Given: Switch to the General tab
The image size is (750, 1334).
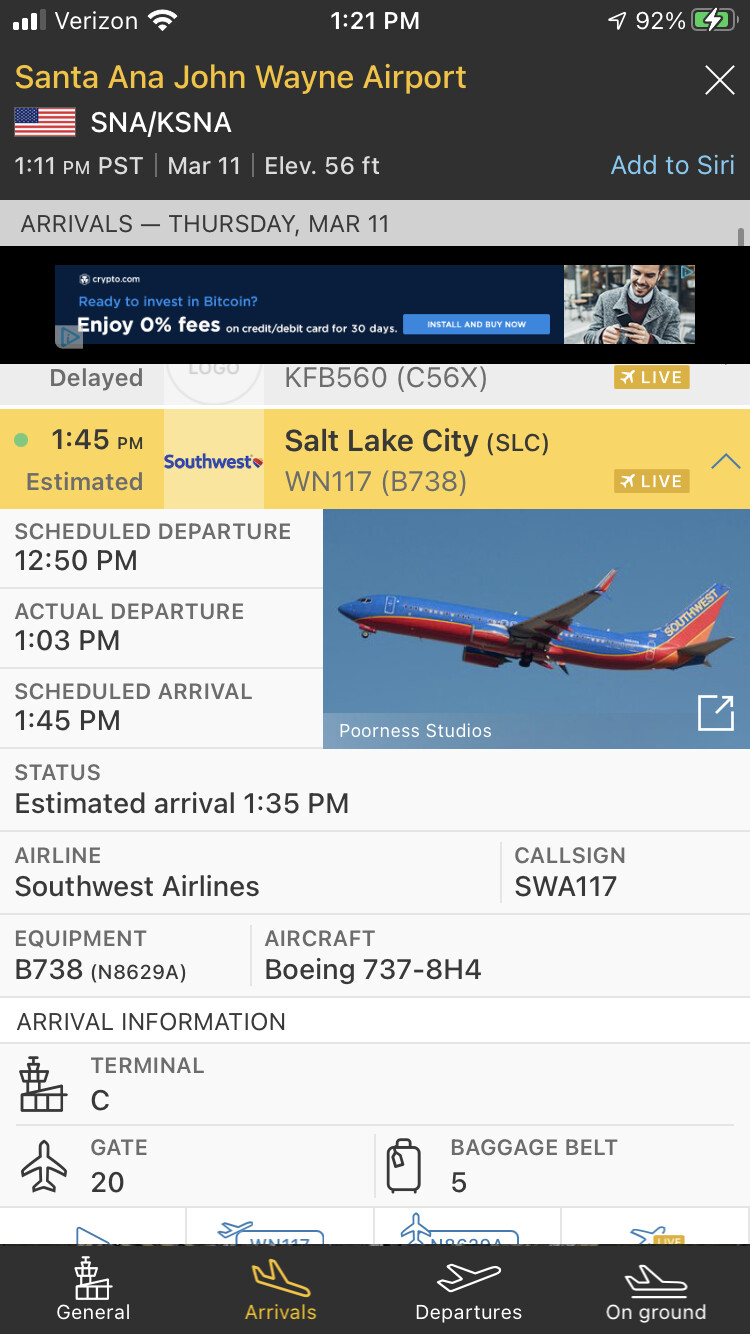Looking at the screenshot, I should click(93, 1289).
